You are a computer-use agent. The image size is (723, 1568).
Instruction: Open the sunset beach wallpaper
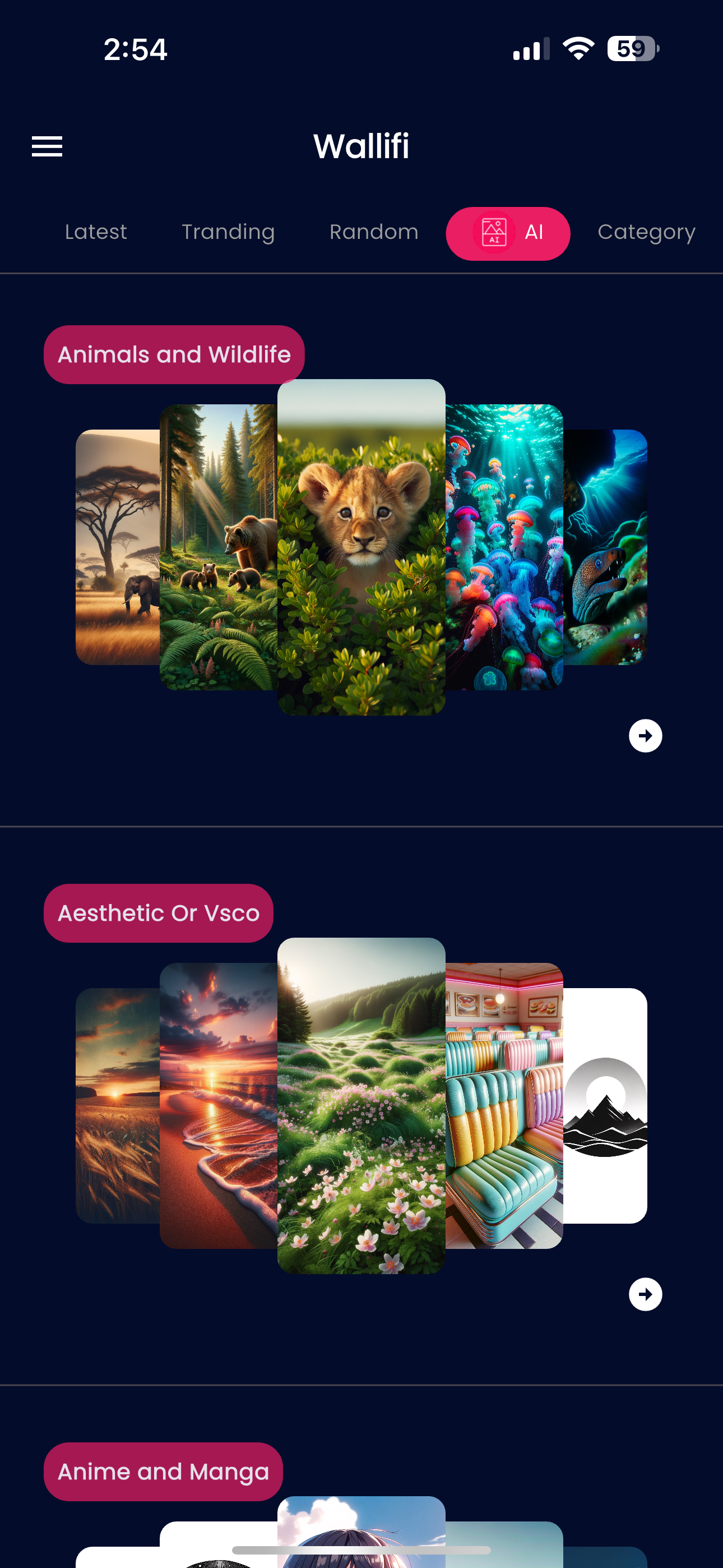click(x=218, y=1105)
